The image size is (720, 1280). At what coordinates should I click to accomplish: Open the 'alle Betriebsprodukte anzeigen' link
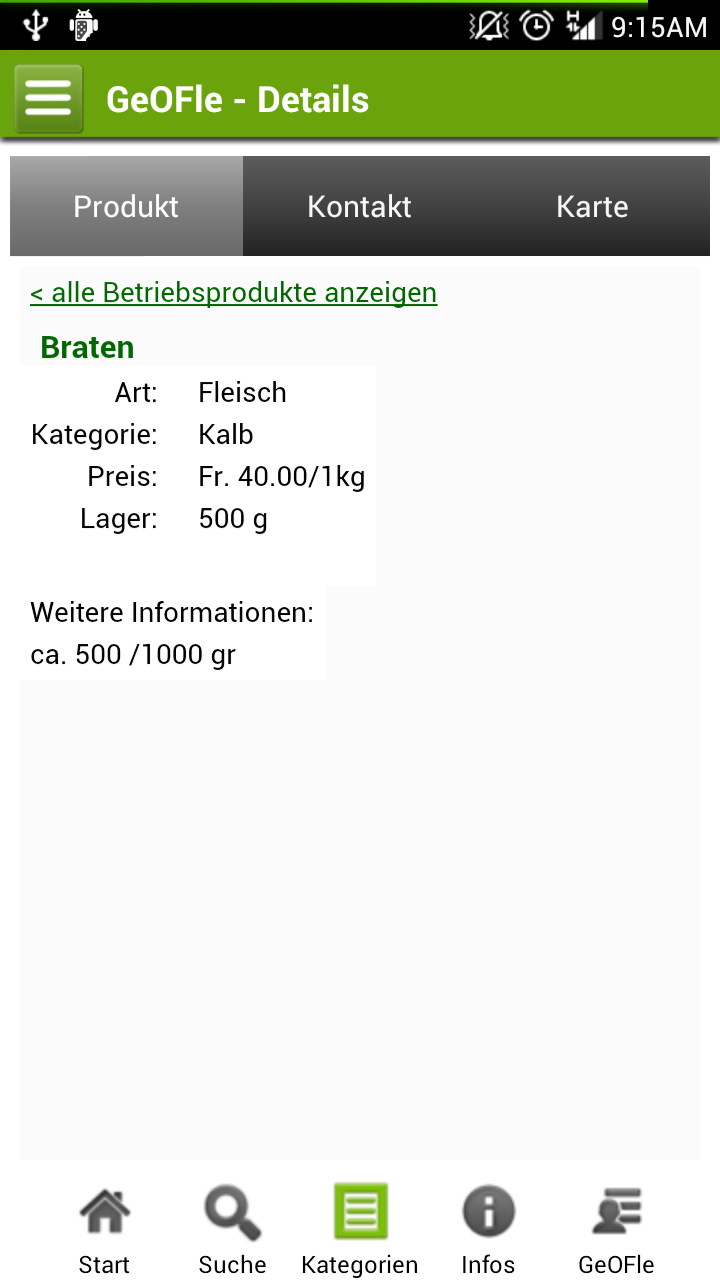(x=233, y=293)
